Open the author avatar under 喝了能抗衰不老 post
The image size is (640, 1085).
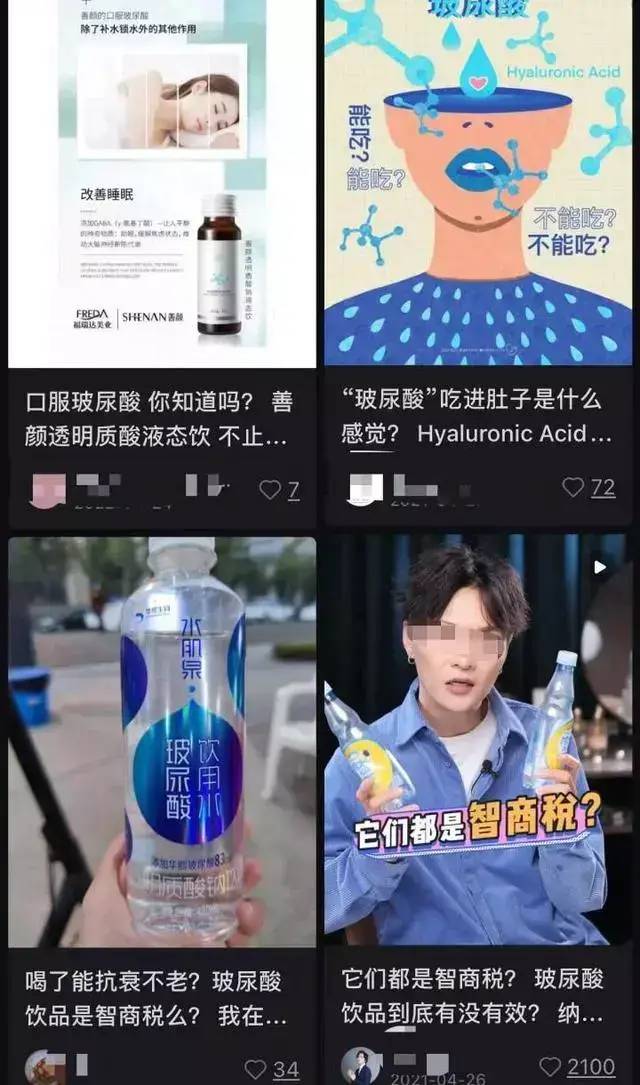[44, 1068]
